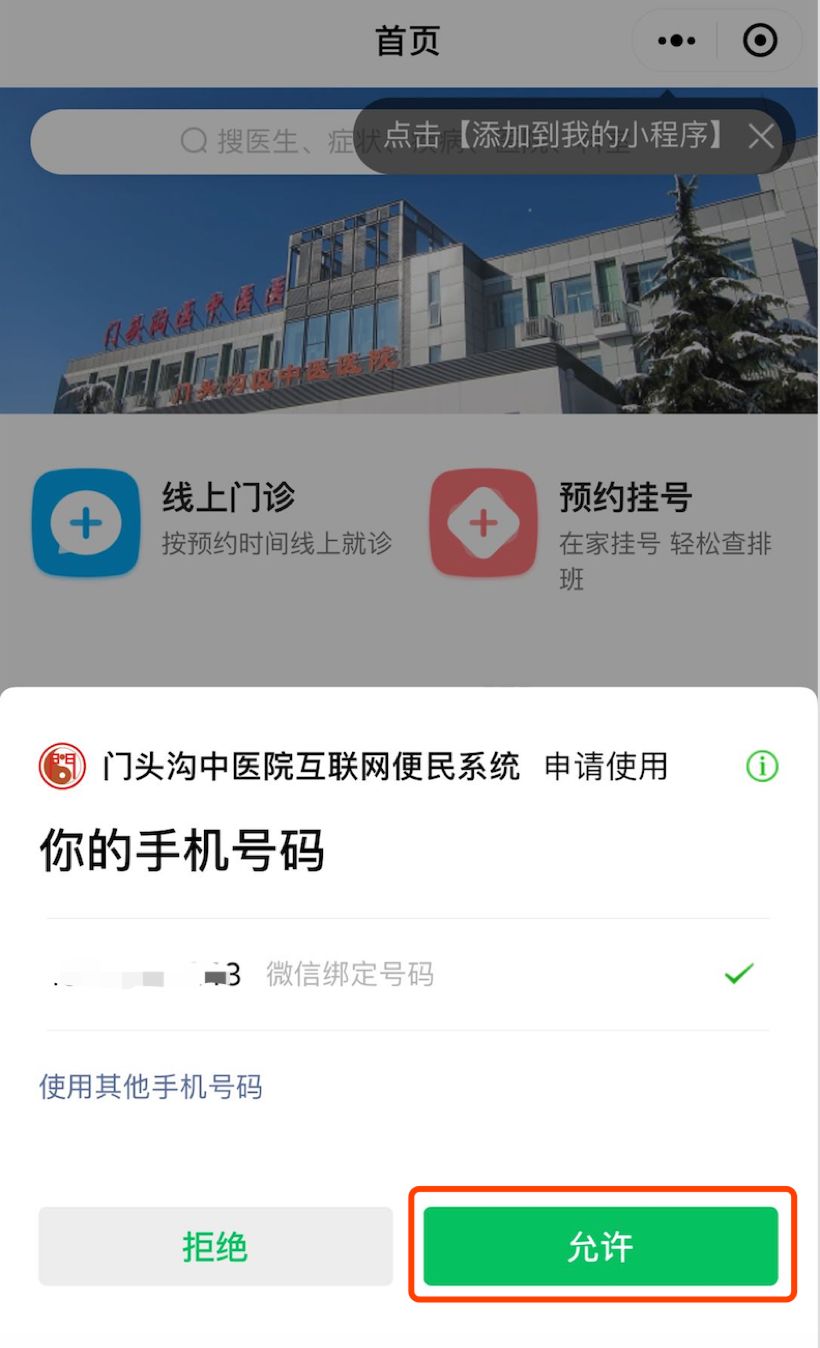820x1348 pixels.
Task: Choose 使用其他手机号码 link
Action: (x=151, y=1087)
